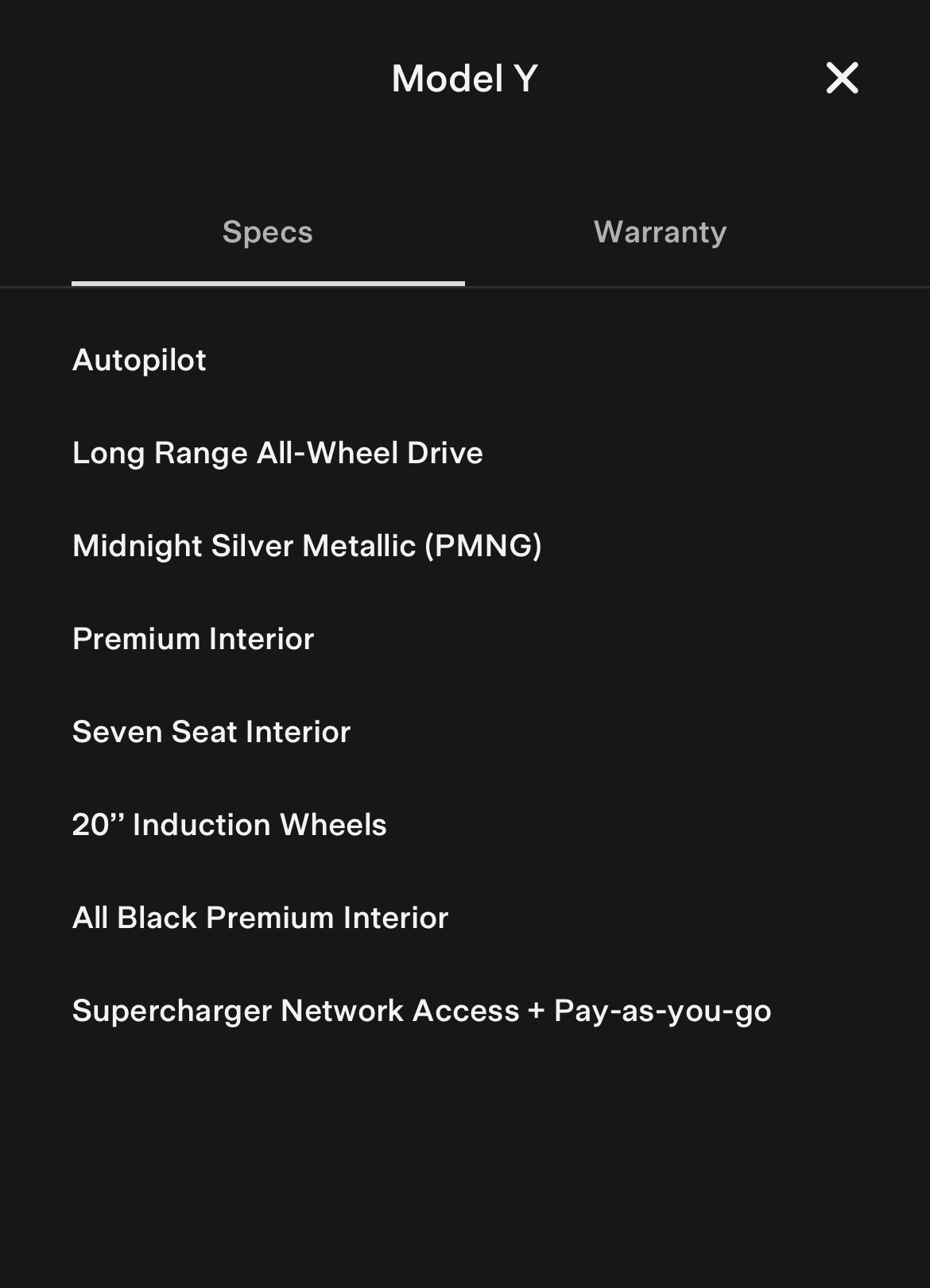Switch to the Warranty tab
The height and width of the screenshot is (1288, 930).
click(x=660, y=232)
